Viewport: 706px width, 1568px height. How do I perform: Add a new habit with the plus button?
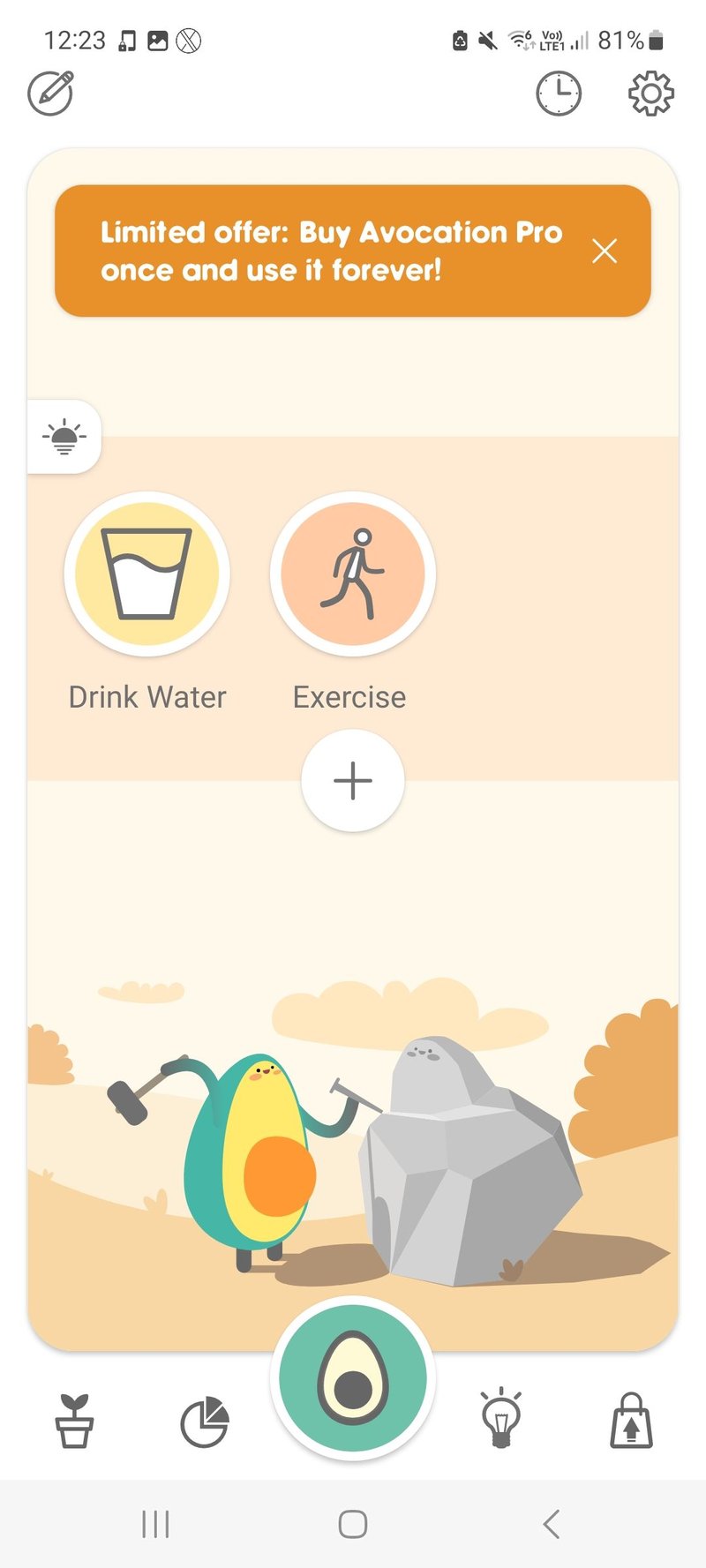[353, 781]
